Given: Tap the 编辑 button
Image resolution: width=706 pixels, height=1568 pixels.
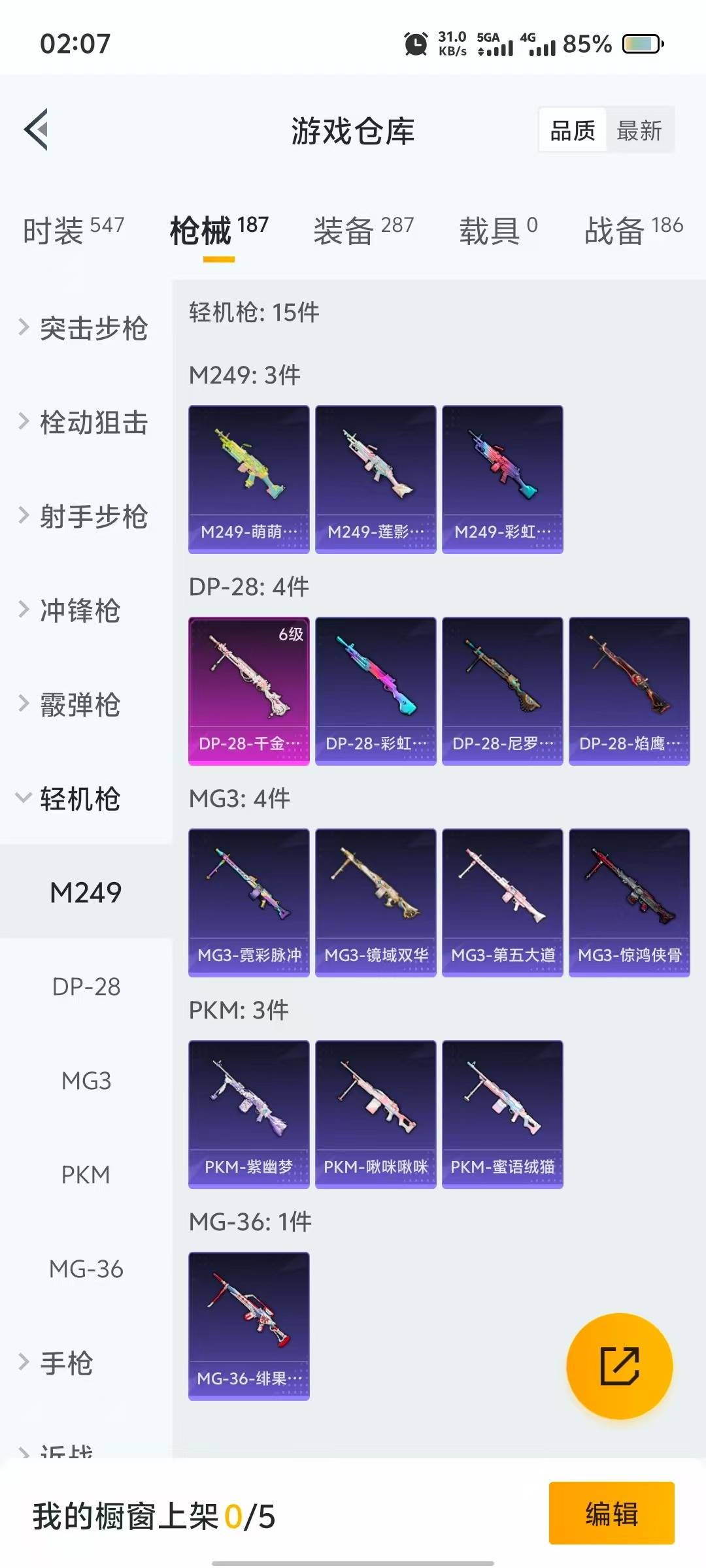Looking at the screenshot, I should click(612, 1513).
